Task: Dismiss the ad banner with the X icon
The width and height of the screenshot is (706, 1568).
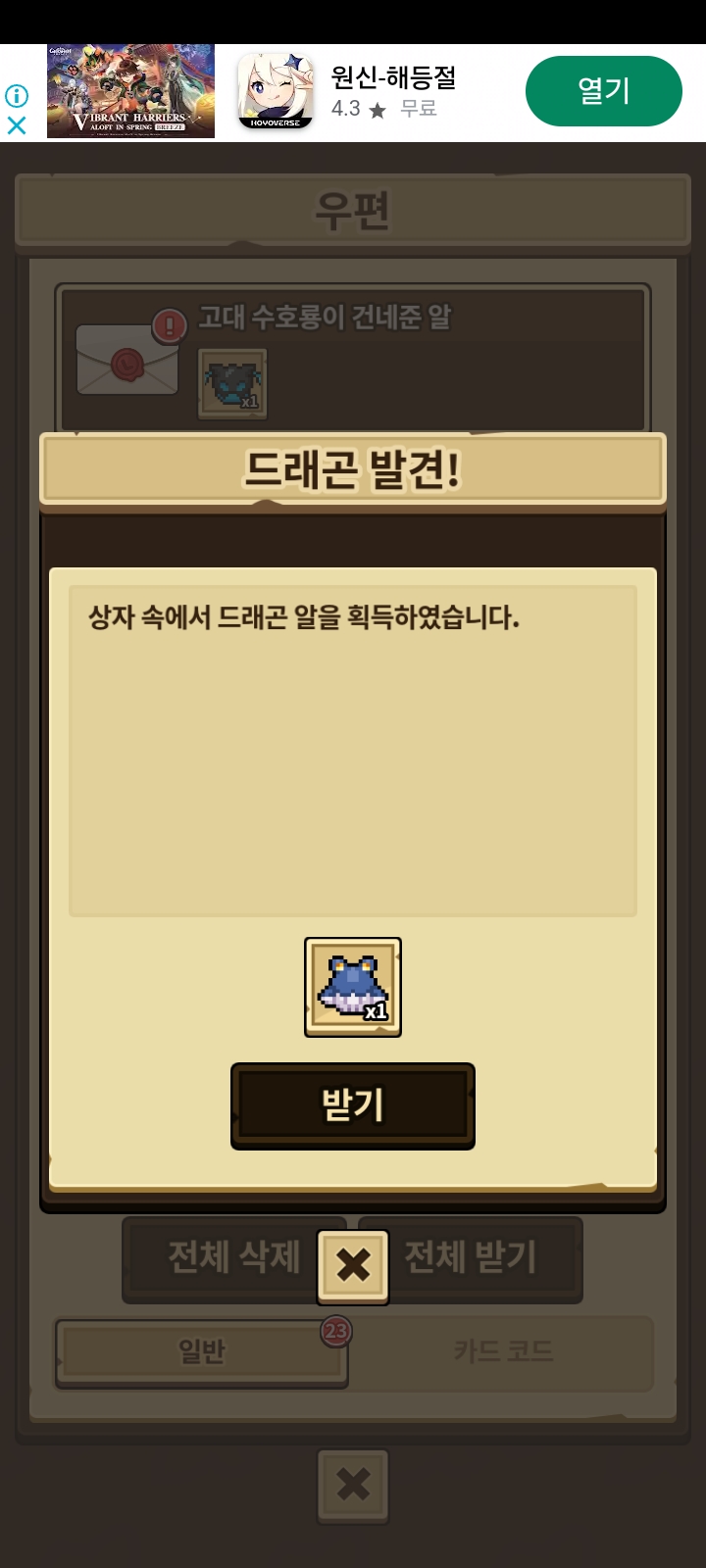Action: 17,125
